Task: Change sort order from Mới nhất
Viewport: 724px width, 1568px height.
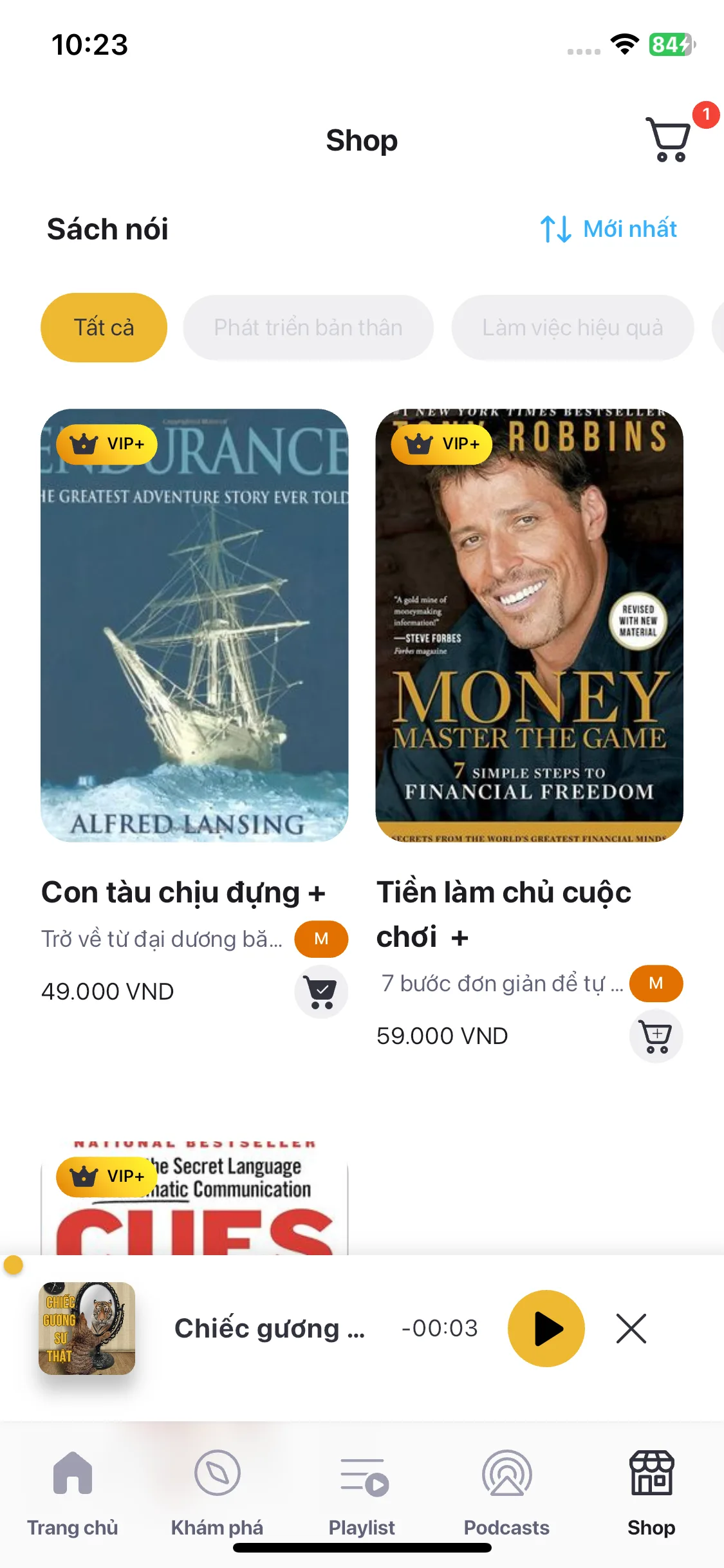Action: pos(608,229)
